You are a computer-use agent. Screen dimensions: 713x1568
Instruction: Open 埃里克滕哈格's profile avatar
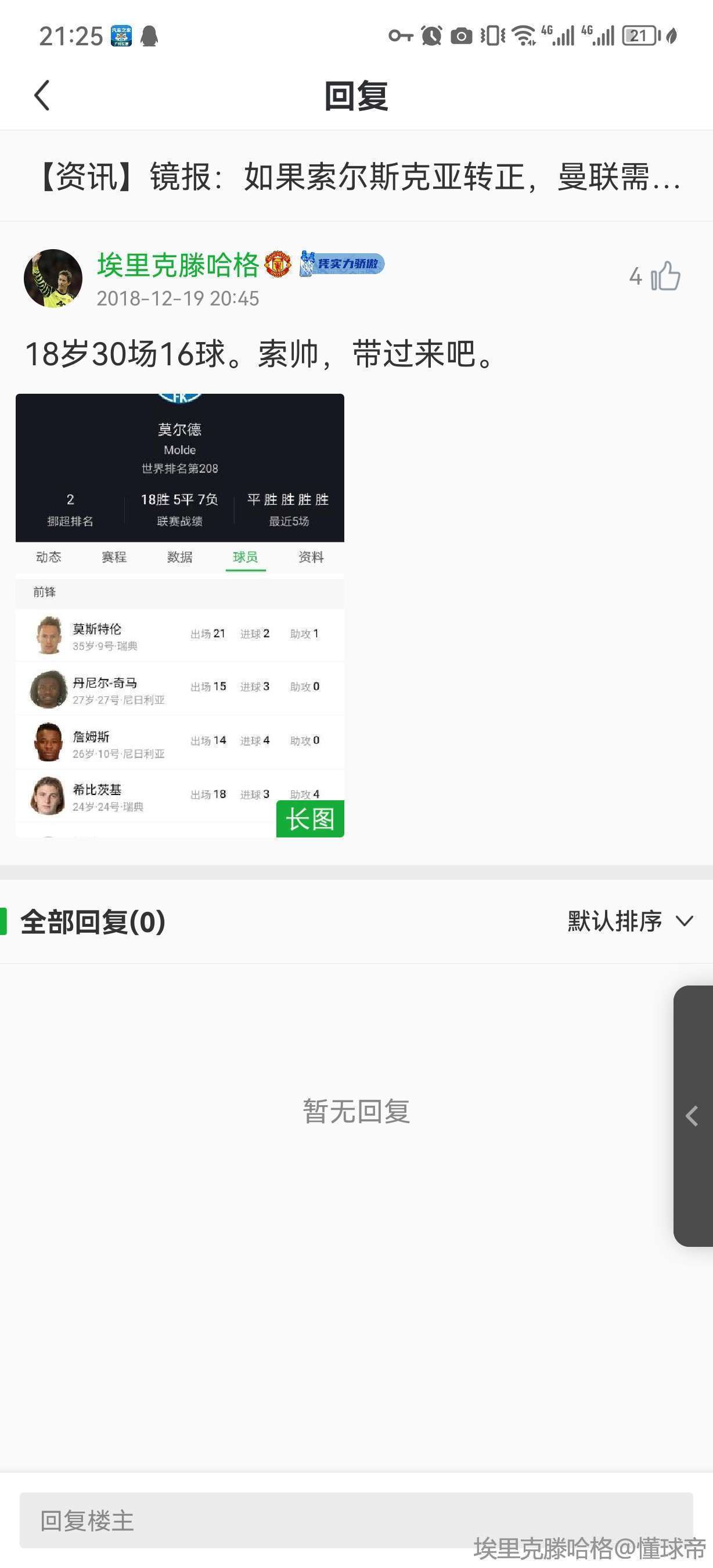pos(53,278)
